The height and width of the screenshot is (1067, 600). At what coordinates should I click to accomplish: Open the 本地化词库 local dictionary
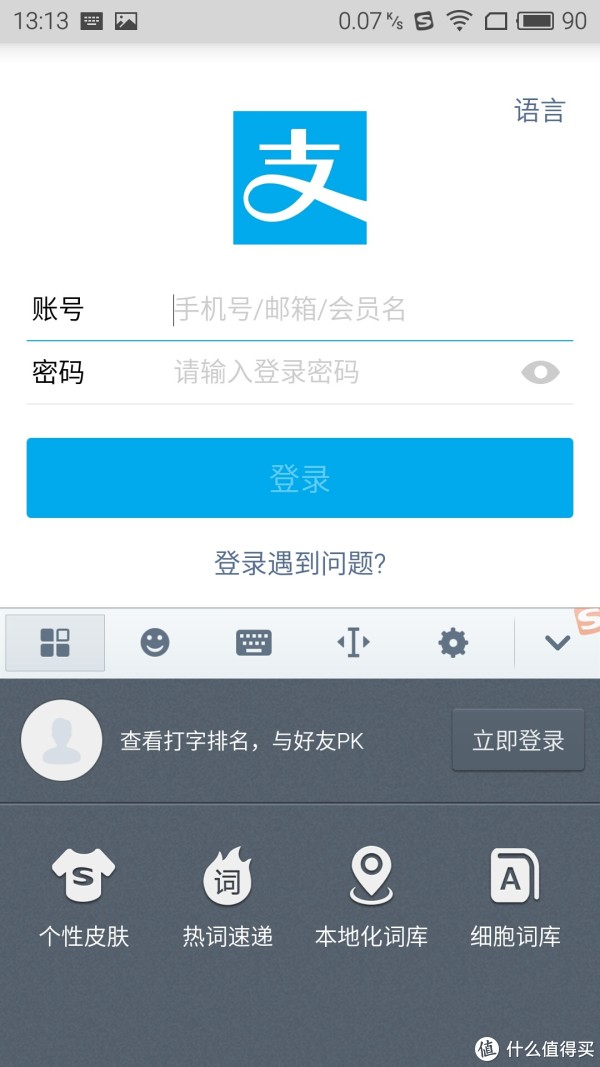point(371,897)
